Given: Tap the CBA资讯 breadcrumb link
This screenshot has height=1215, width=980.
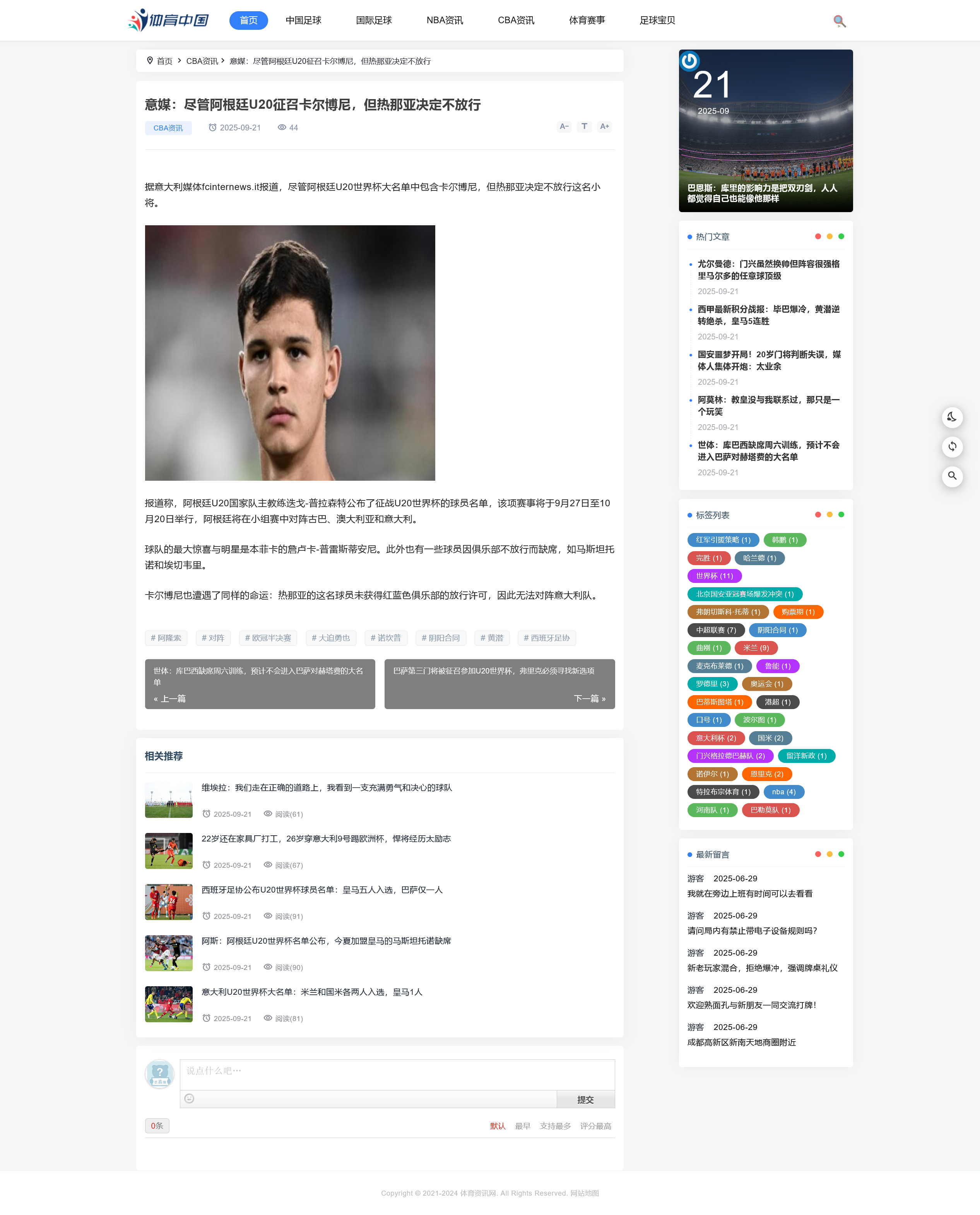Looking at the screenshot, I should [x=202, y=61].
